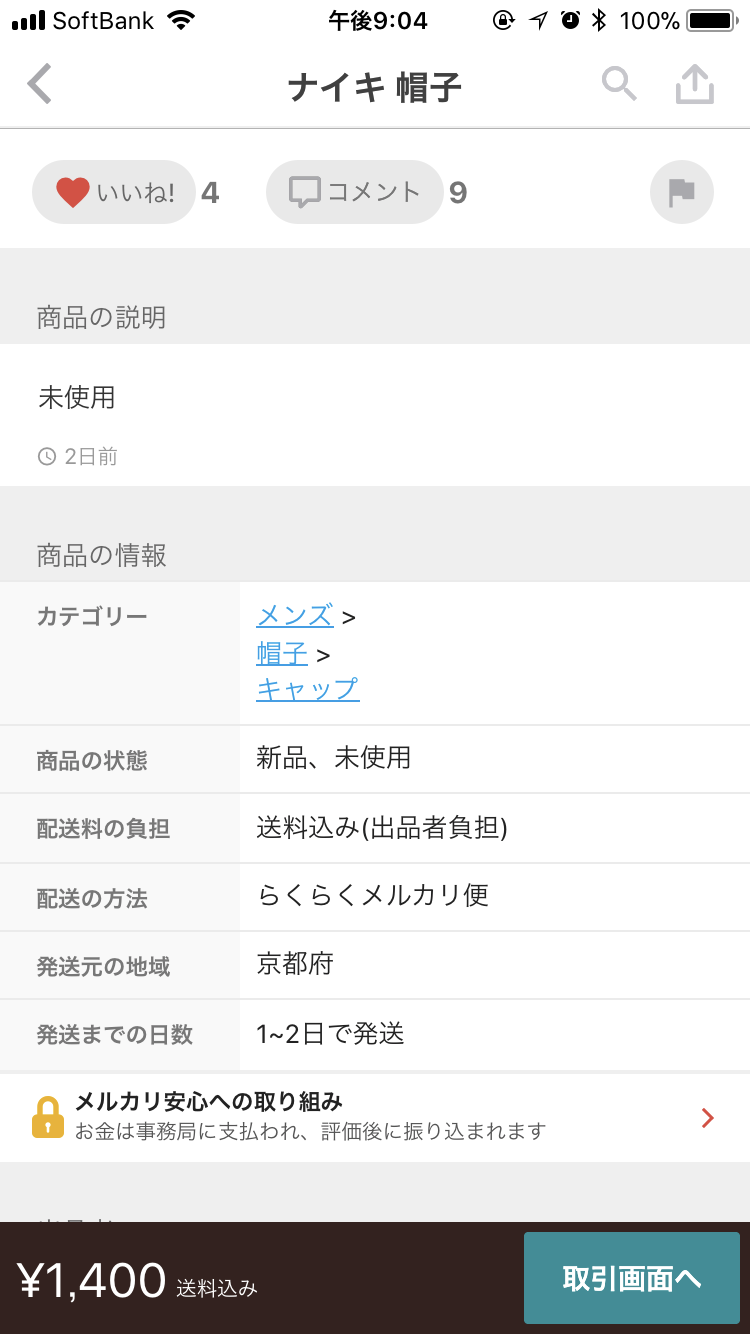Like this item with いいね!
Image resolution: width=750 pixels, height=1334 pixels.
click(x=114, y=192)
